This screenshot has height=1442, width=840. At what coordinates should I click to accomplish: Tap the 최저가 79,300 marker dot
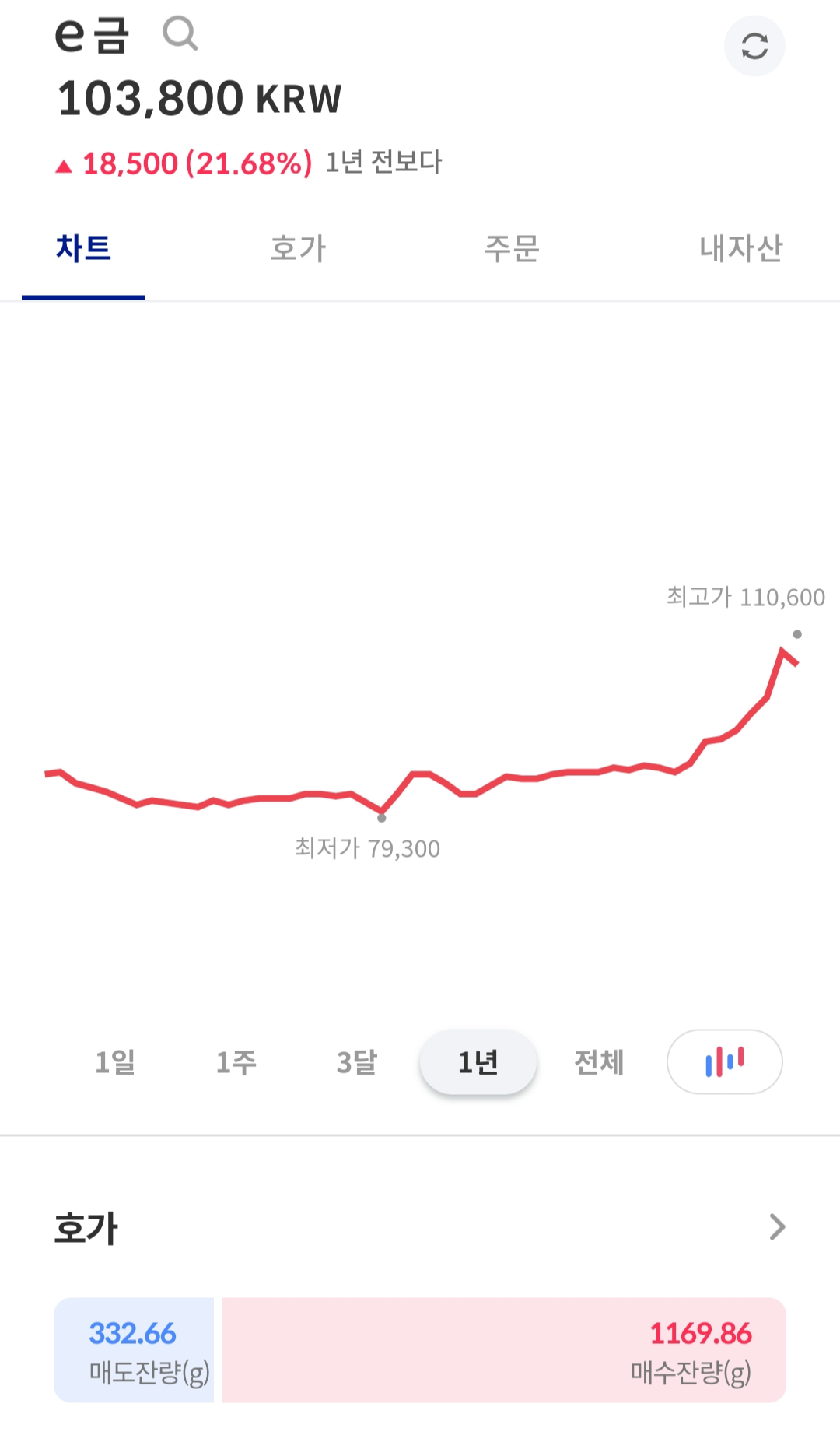coord(380,819)
